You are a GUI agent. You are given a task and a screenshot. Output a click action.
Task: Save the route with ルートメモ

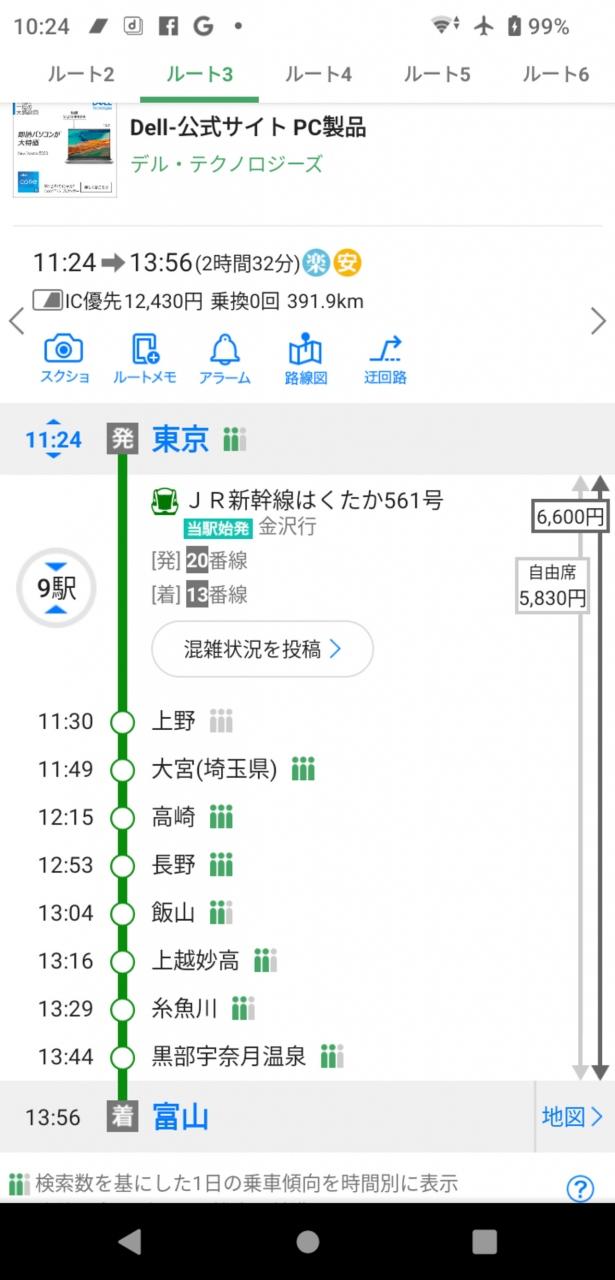[x=145, y=359]
